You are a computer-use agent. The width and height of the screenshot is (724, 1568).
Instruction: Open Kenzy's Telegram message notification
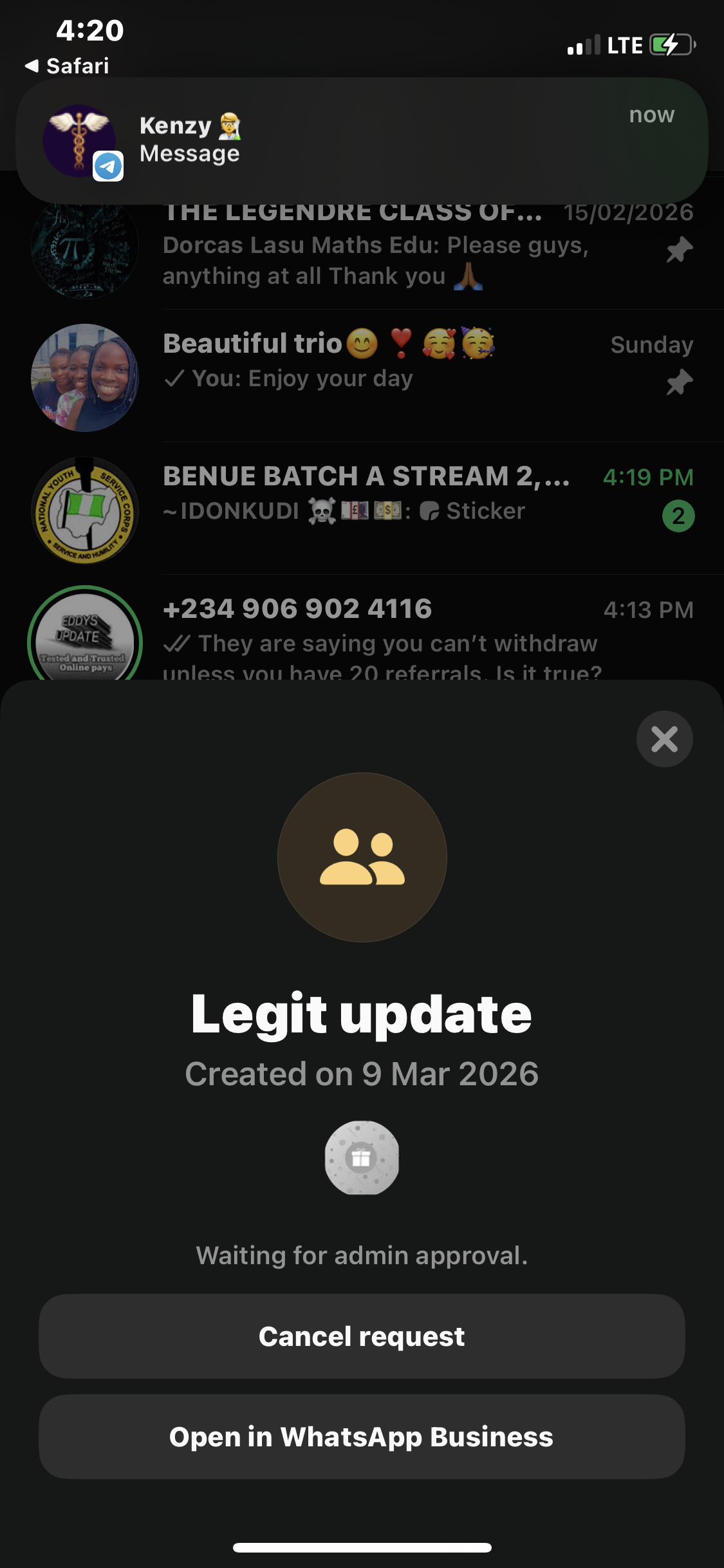tap(362, 140)
